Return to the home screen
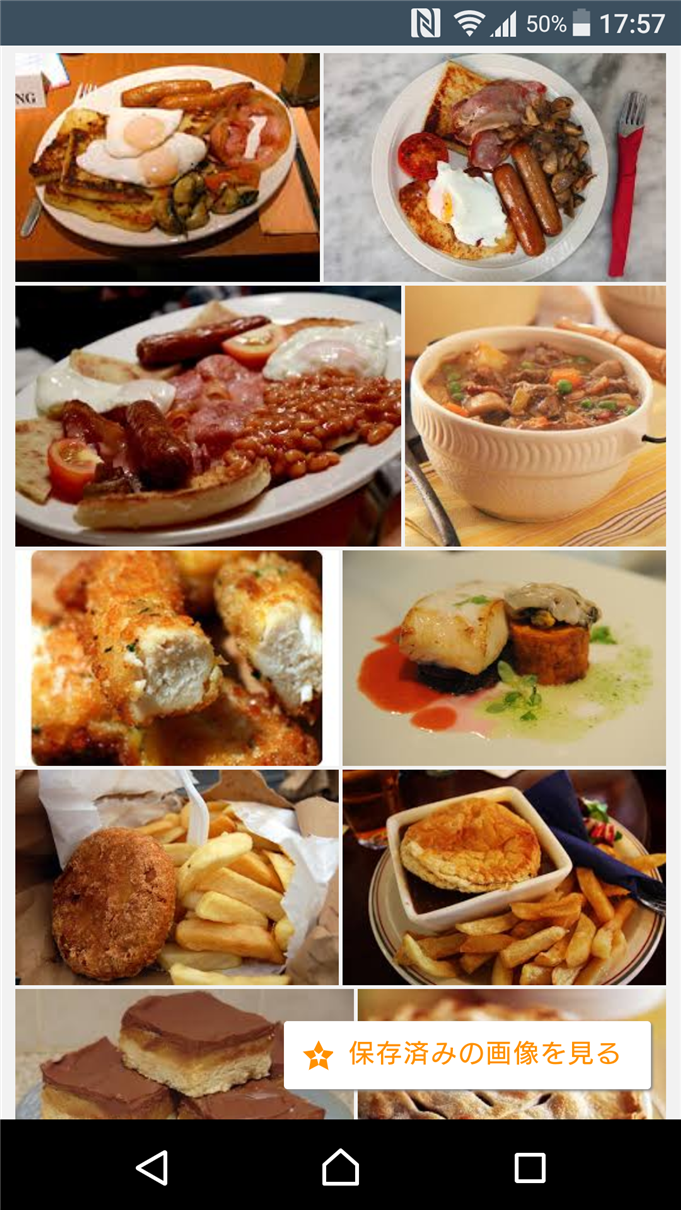681x1210 pixels. [x=340, y=1166]
